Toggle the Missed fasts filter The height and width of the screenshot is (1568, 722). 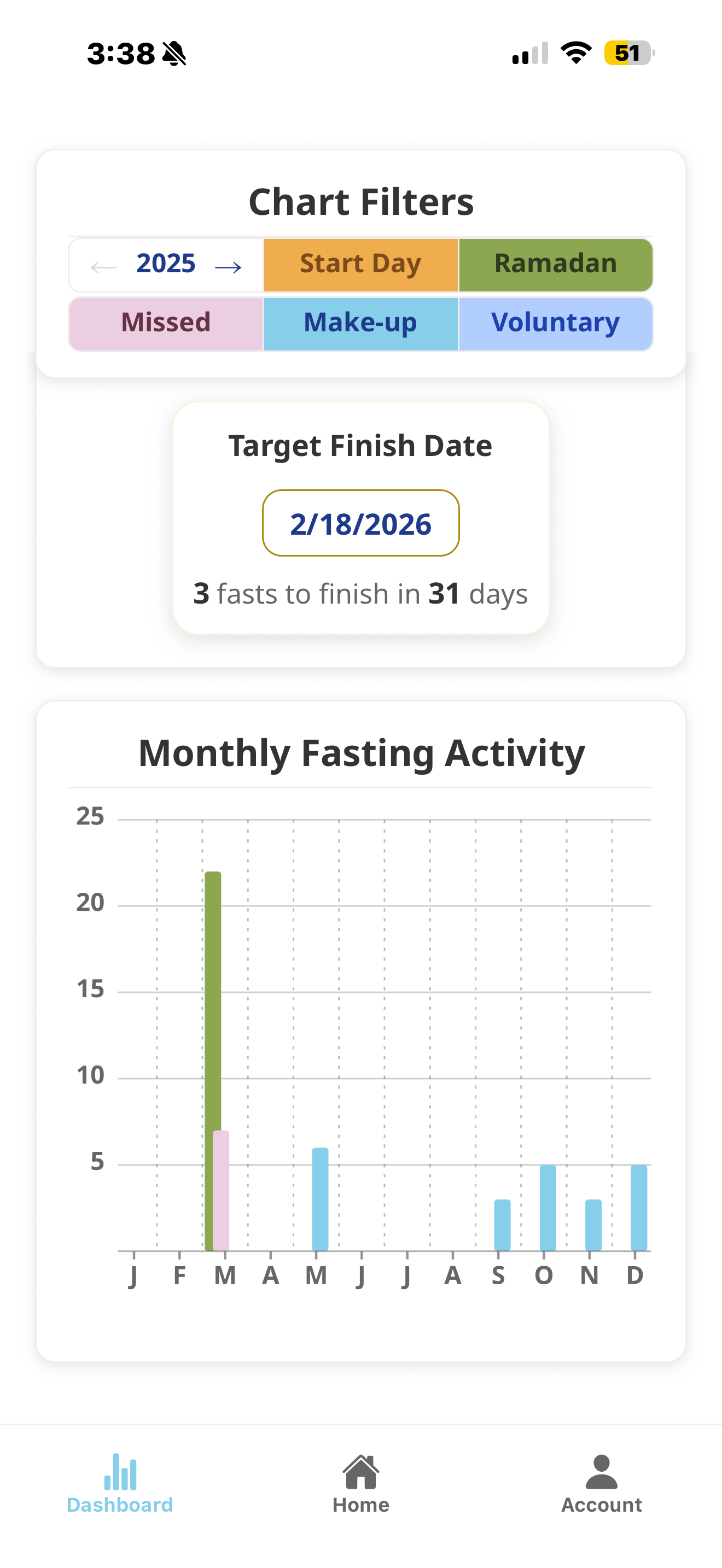coord(165,323)
